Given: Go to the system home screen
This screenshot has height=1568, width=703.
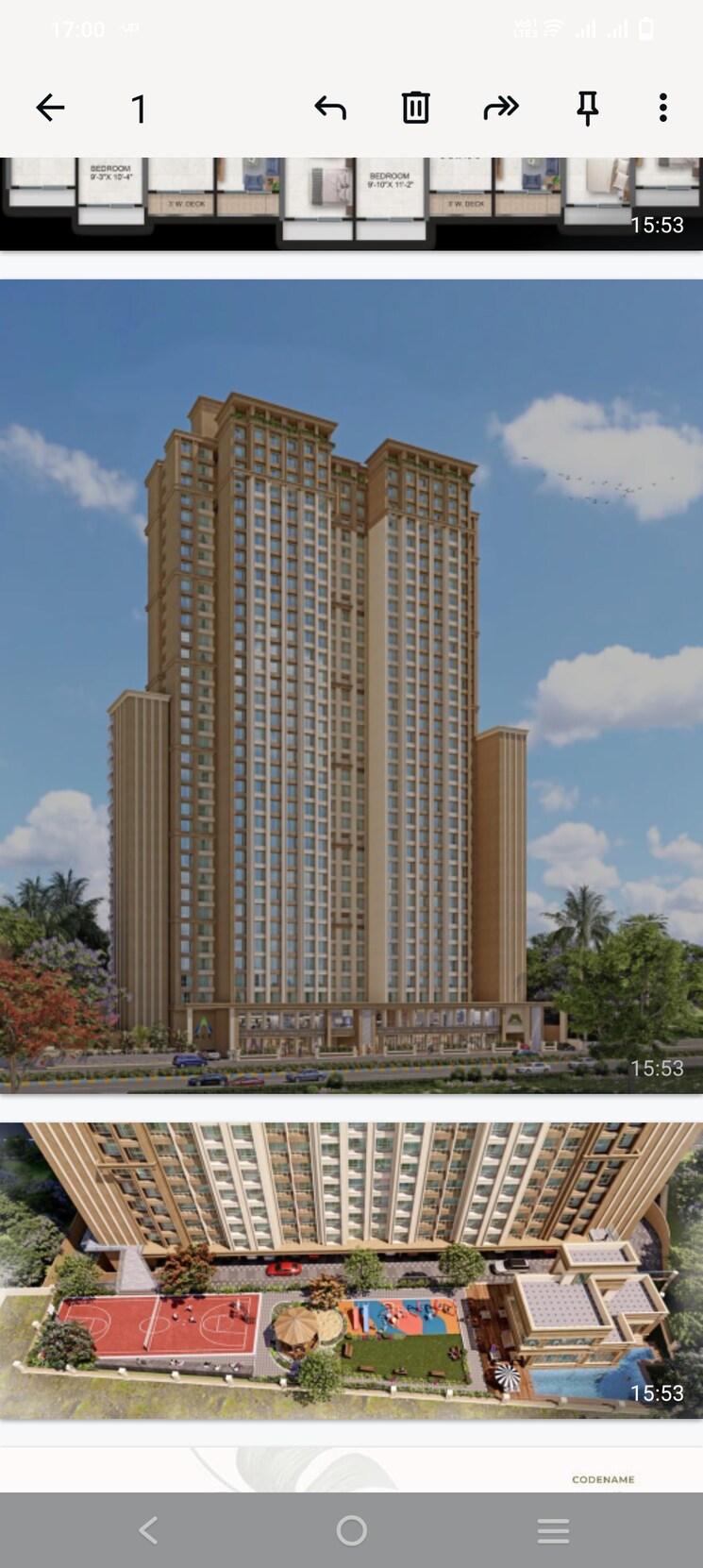Looking at the screenshot, I should click(351, 1530).
